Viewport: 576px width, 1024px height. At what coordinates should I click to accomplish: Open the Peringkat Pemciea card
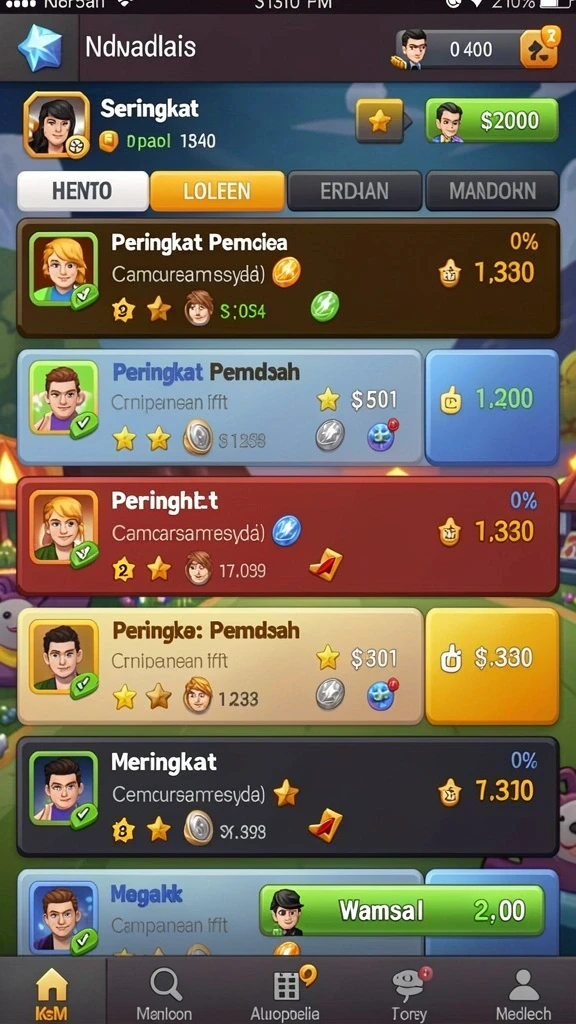tap(288, 278)
